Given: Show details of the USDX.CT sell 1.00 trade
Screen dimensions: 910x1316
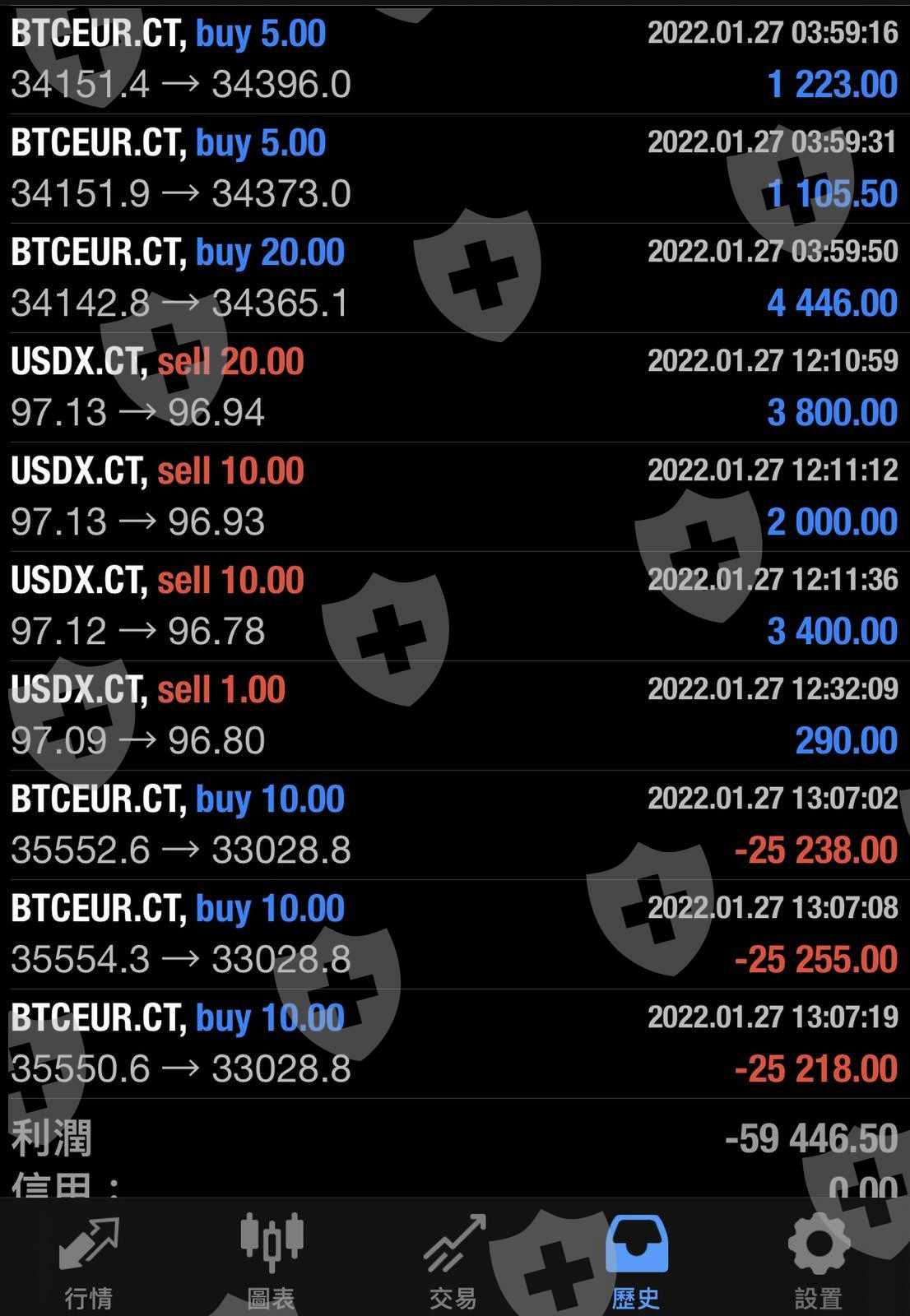Looking at the screenshot, I should 454,716.
